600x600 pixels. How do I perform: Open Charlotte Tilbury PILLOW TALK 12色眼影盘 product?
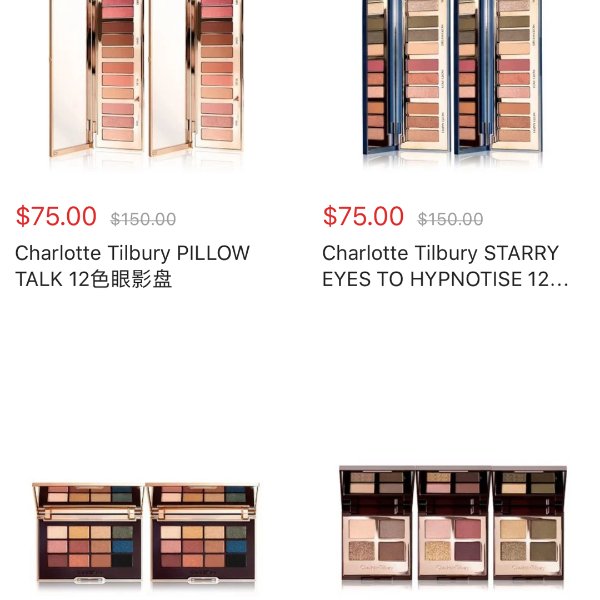[132, 266]
